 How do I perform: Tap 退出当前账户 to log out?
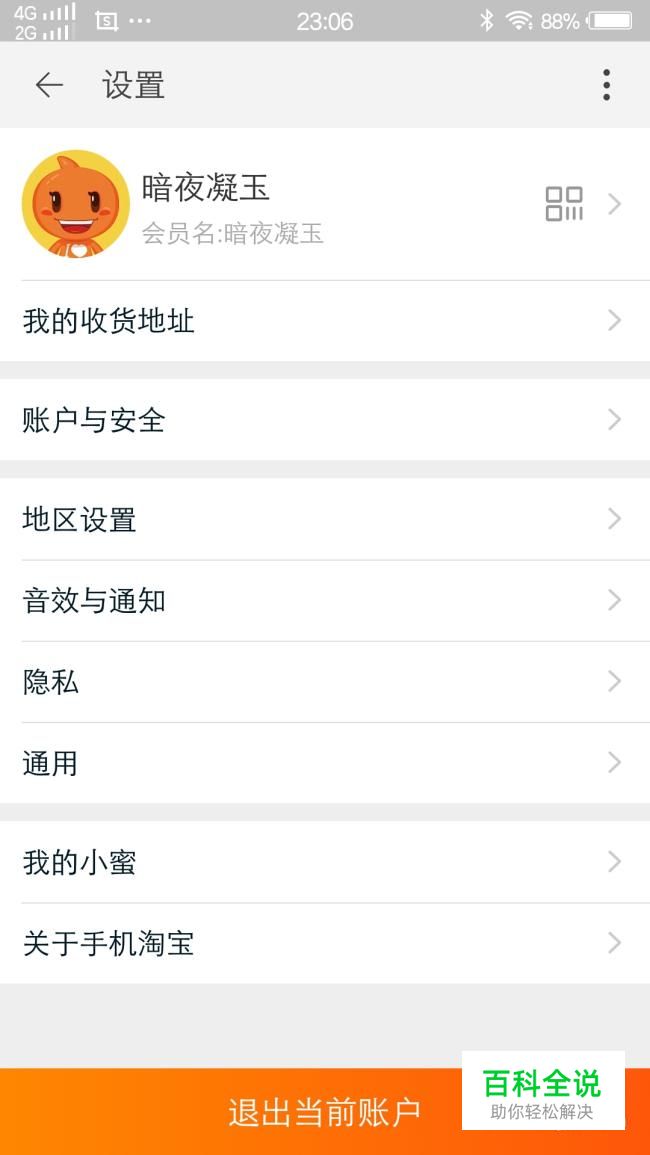[x=325, y=1112]
